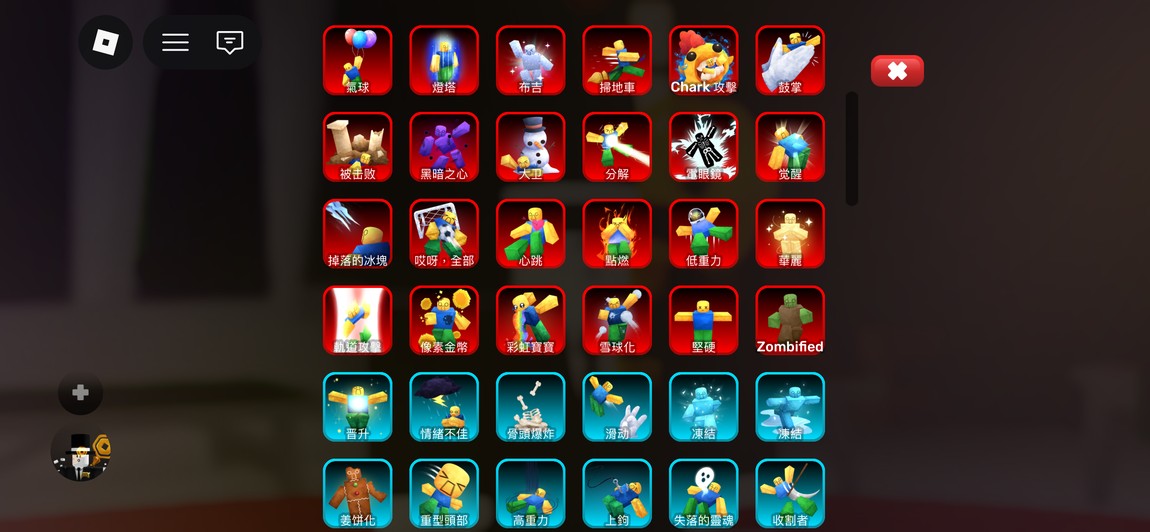1150x532 pixels.
Task: Select the 鼓掌 clapping tile
Action: (790, 60)
